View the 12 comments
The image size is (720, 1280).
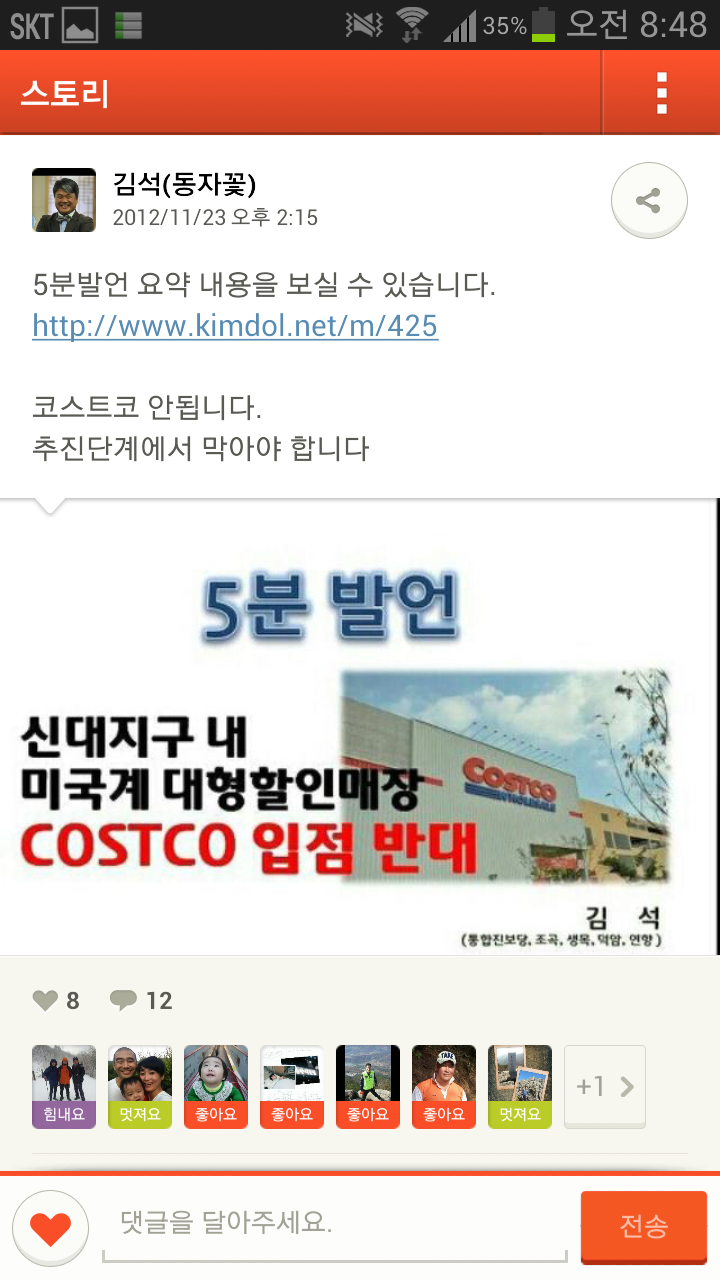tap(141, 1001)
